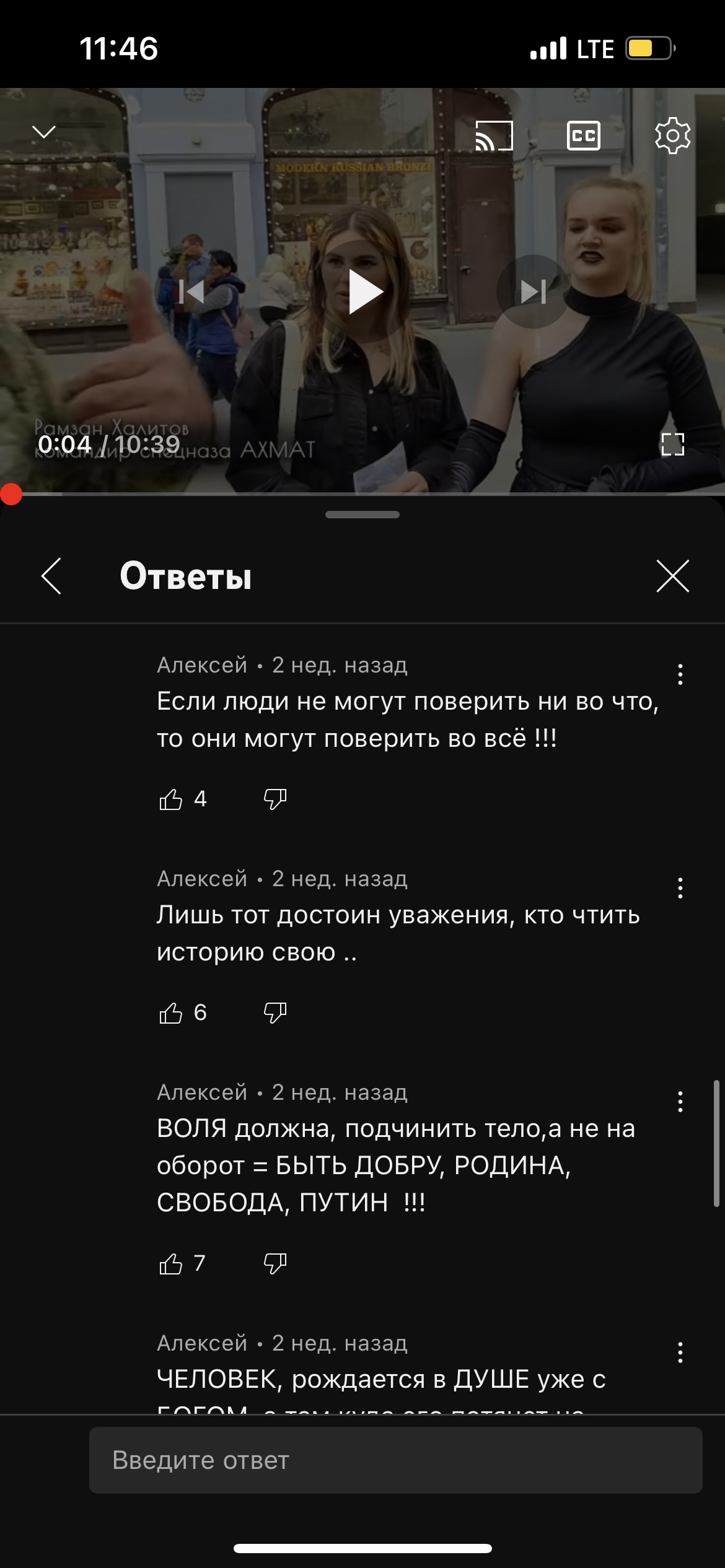
Task: Skip to the next video
Action: coord(533,292)
